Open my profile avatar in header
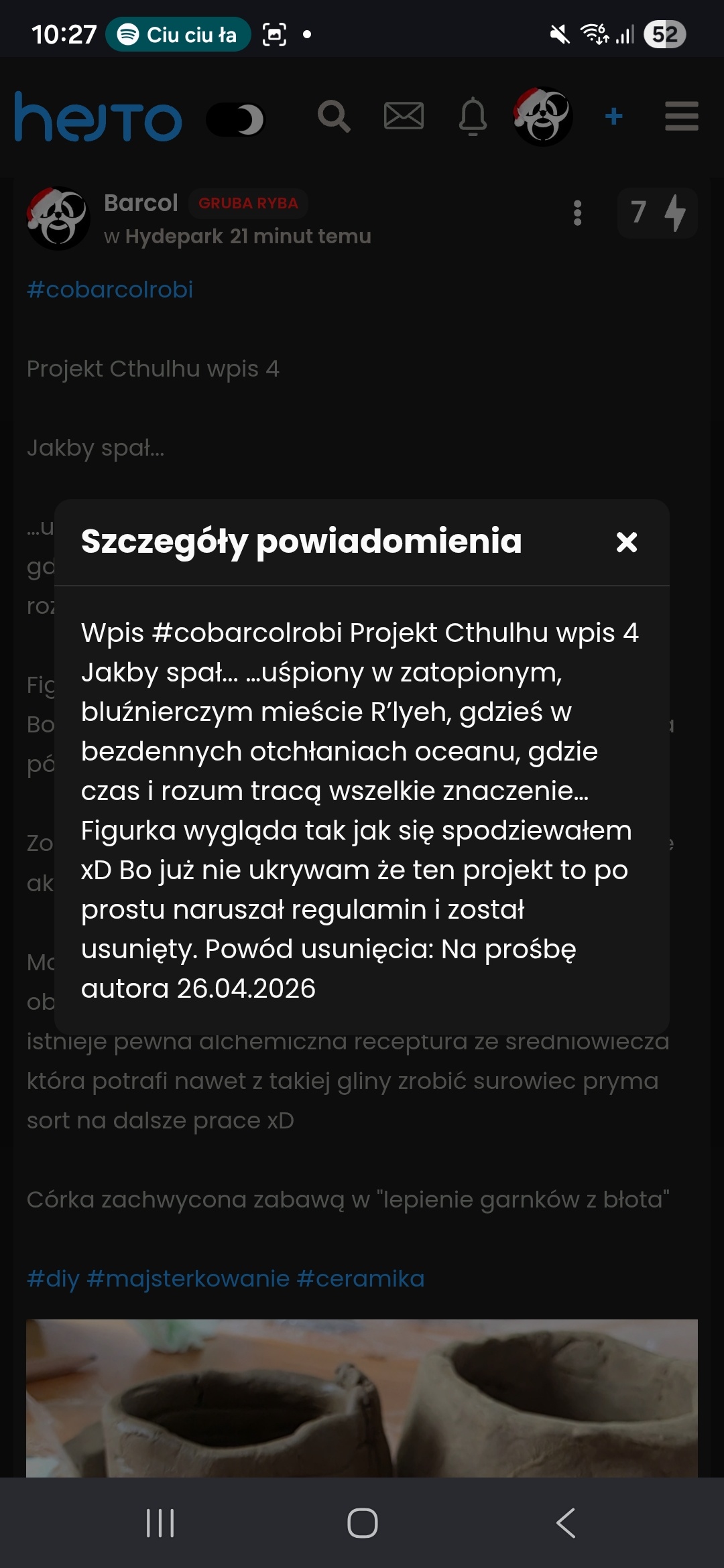Image resolution: width=724 pixels, height=1568 pixels. 542,117
